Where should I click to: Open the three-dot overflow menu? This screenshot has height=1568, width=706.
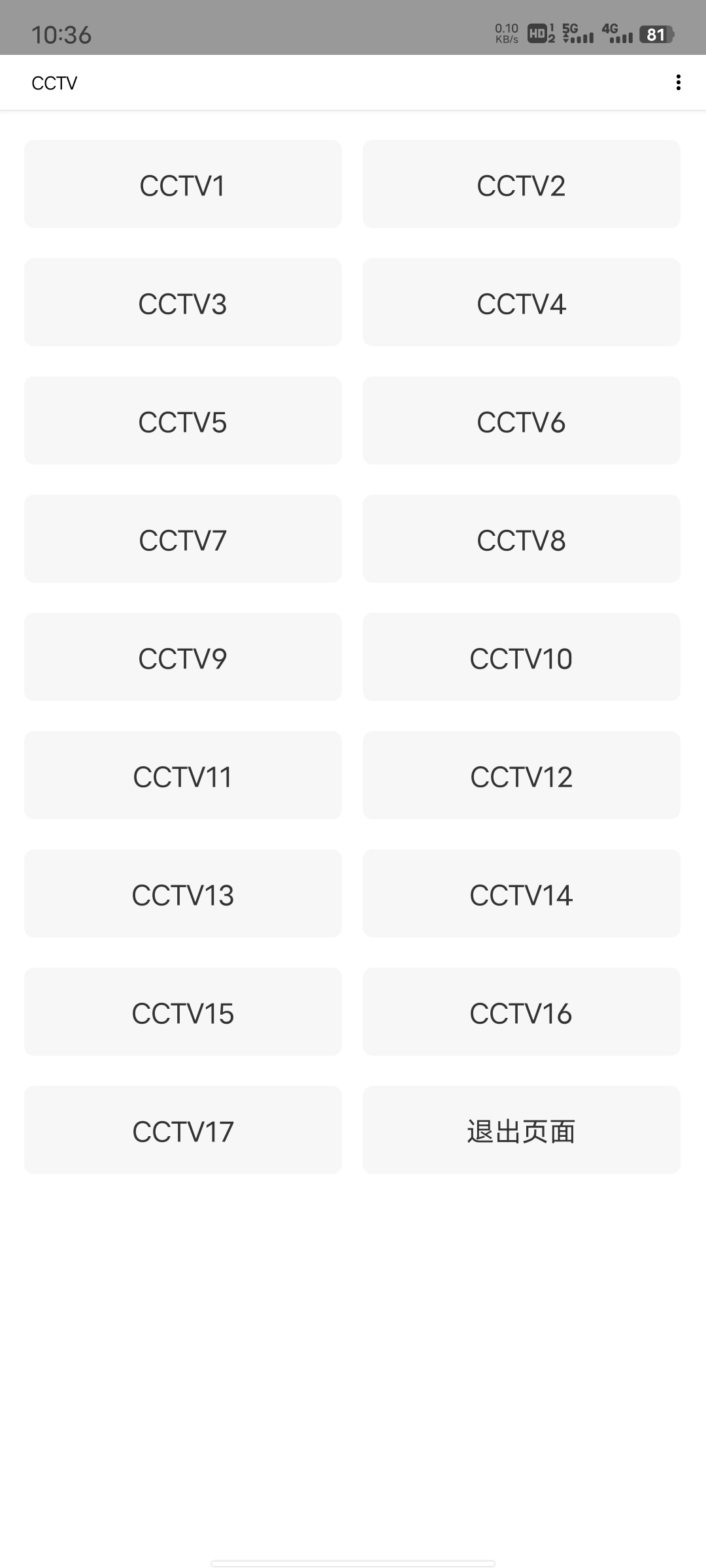(679, 82)
